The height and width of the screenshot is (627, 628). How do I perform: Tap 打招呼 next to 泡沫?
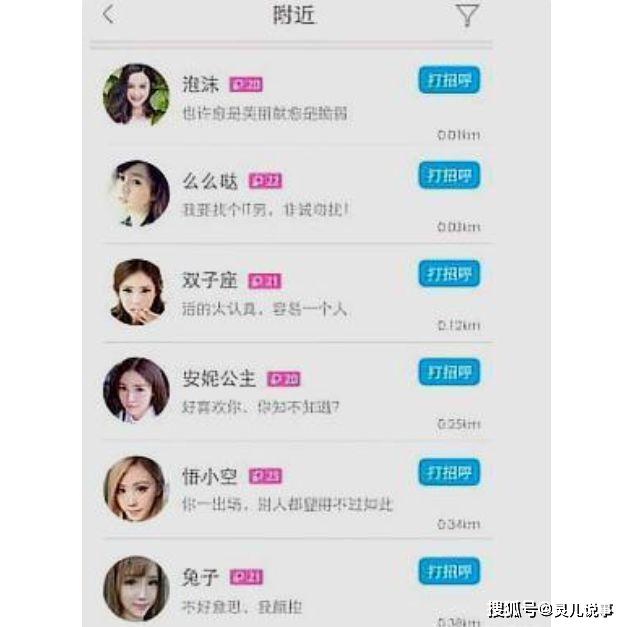pyautogui.click(x=449, y=81)
